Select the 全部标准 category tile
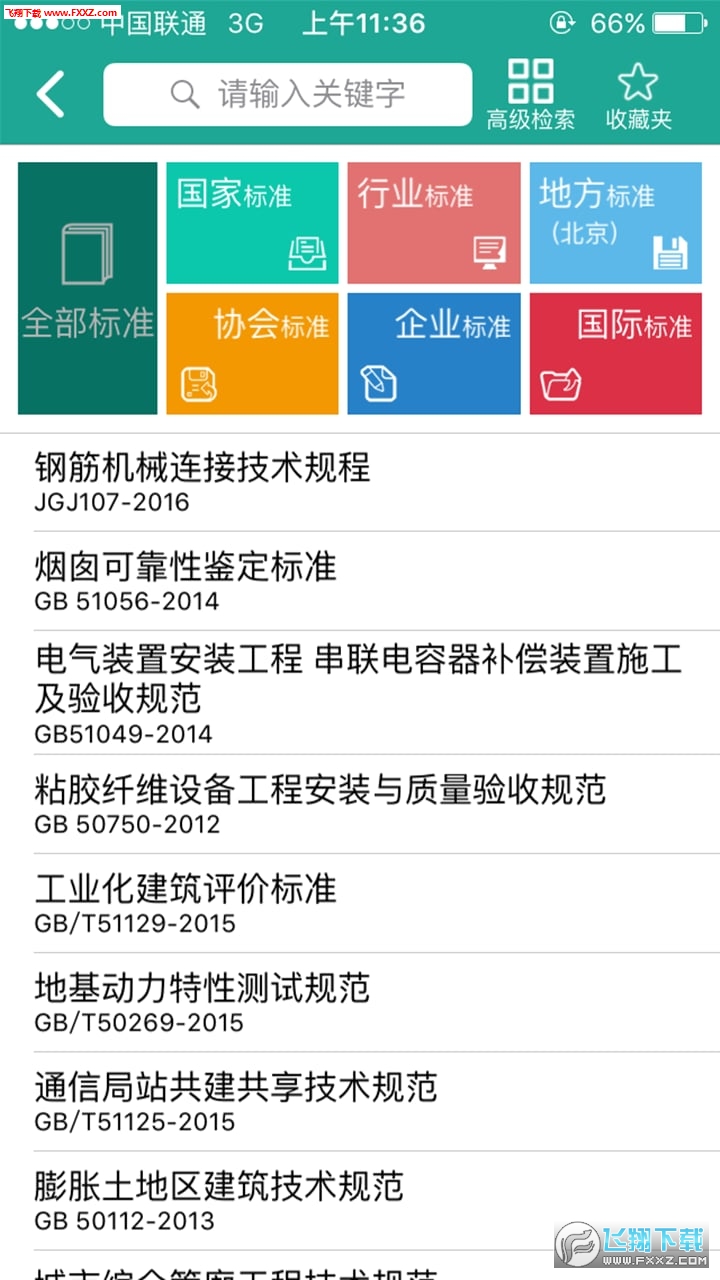The height and width of the screenshot is (1280, 720). (87, 287)
